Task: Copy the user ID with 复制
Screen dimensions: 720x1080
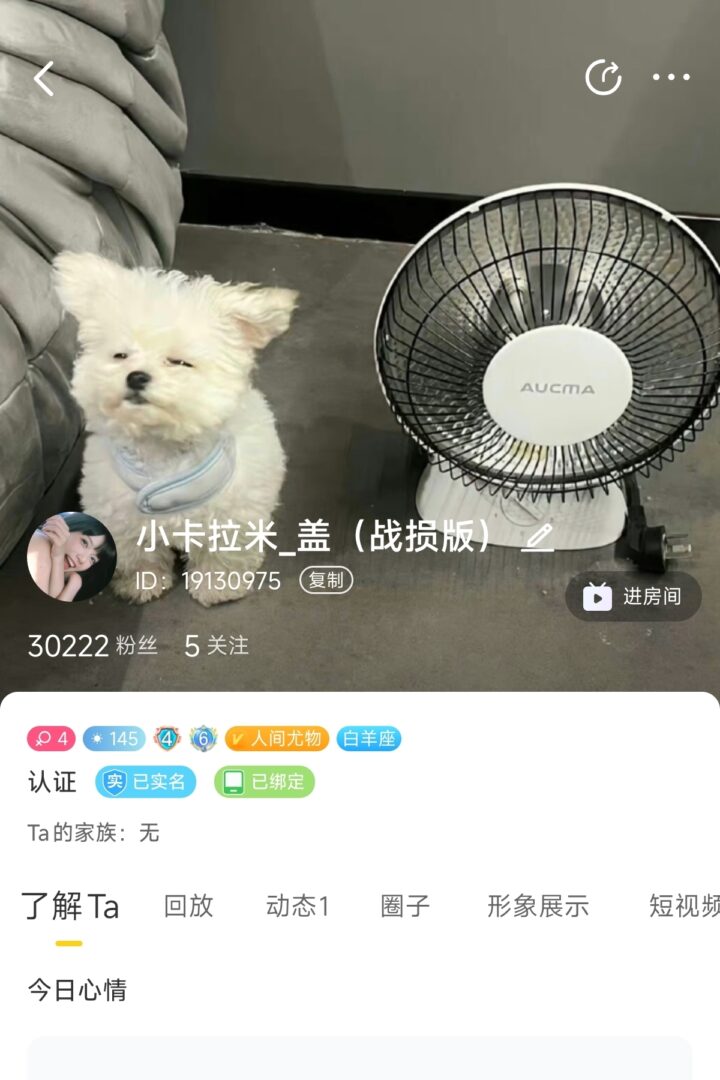Action: pos(326,580)
